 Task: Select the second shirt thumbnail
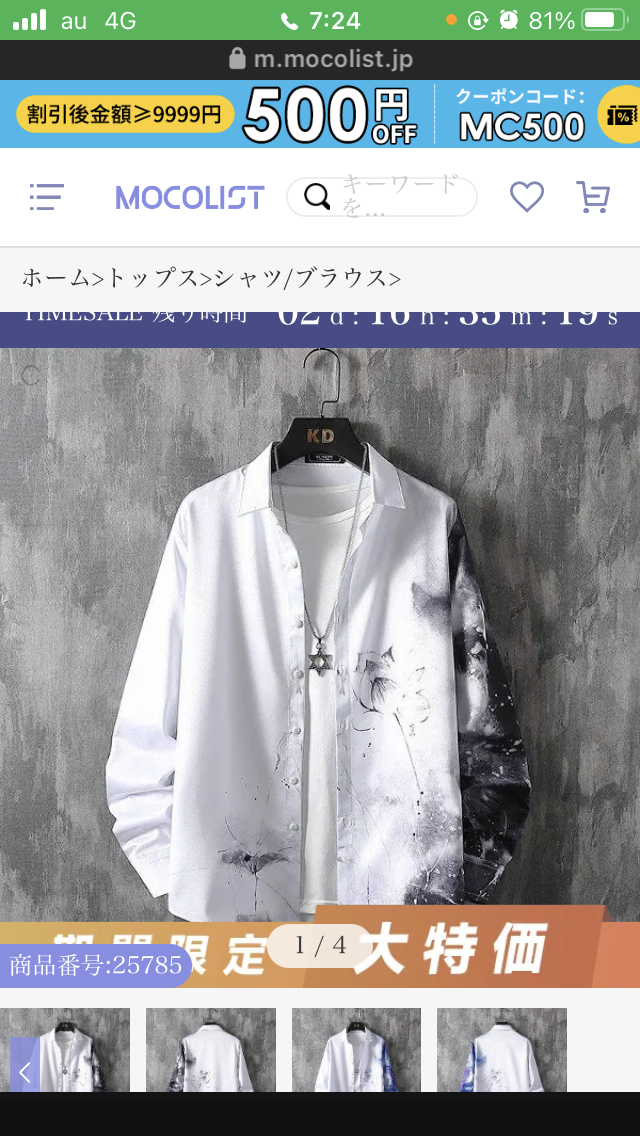tap(211, 1050)
